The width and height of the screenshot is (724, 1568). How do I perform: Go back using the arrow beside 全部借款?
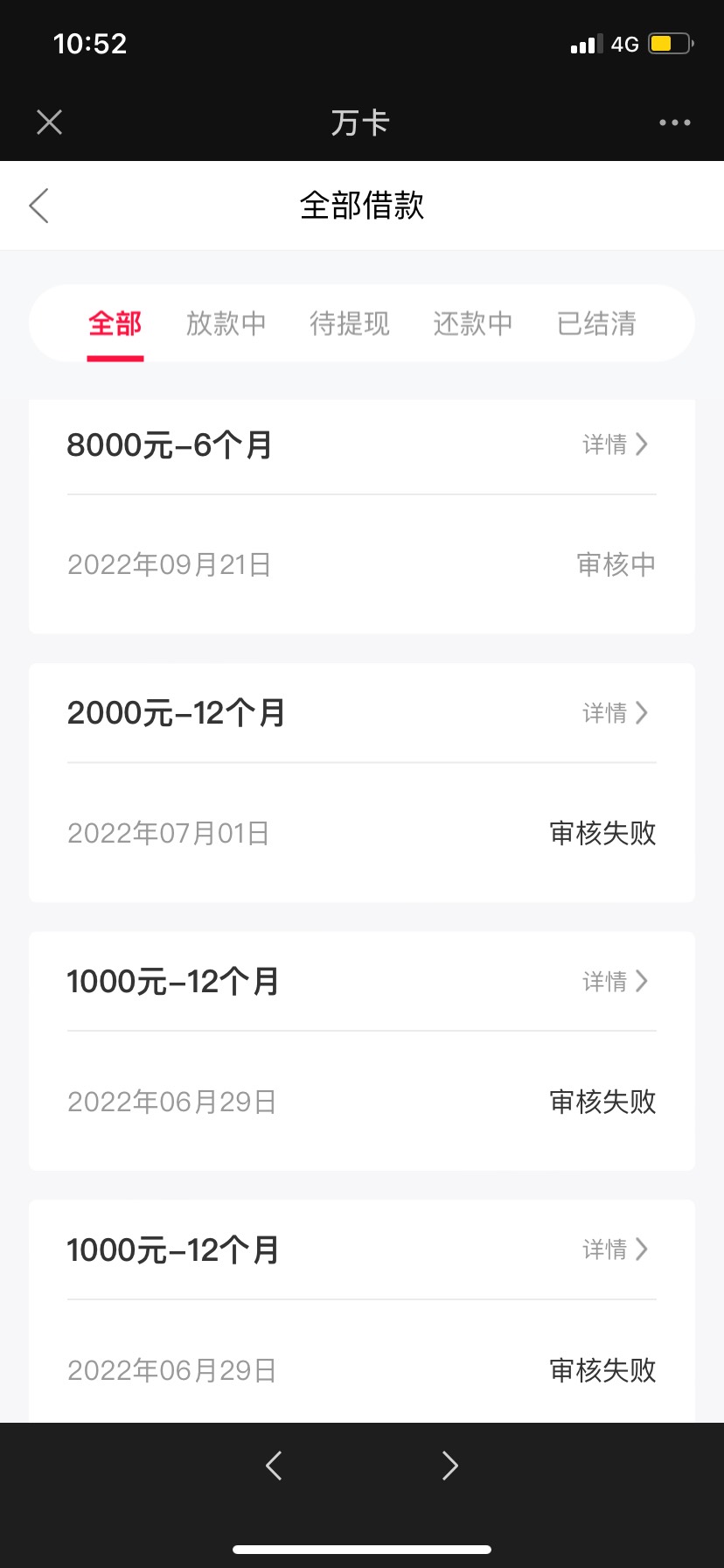click(x=39, y=206)
